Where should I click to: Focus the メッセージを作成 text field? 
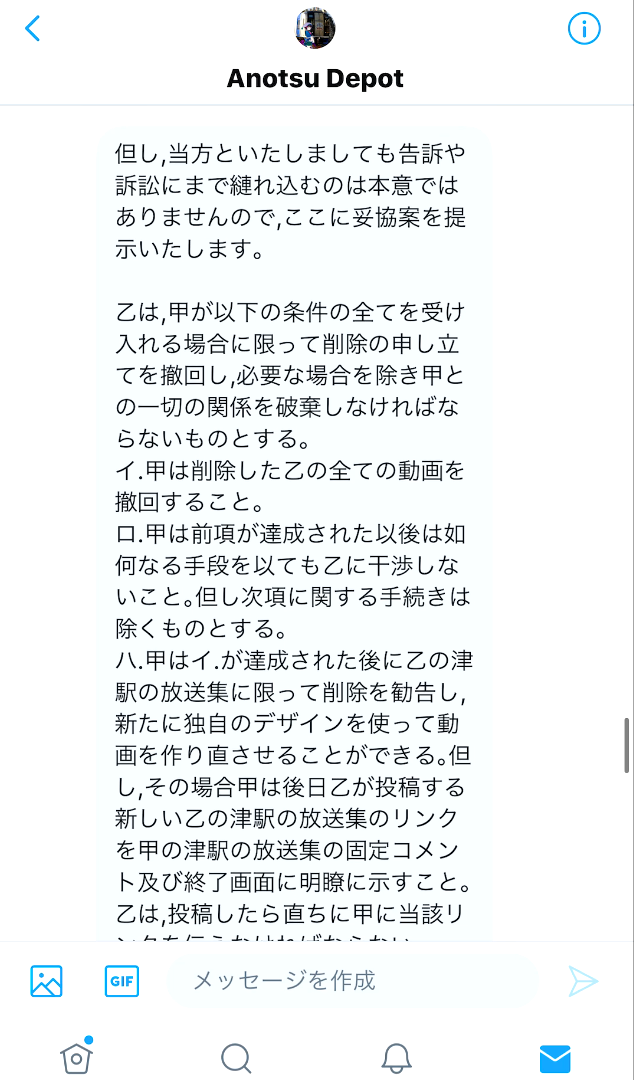click(350, 980)
